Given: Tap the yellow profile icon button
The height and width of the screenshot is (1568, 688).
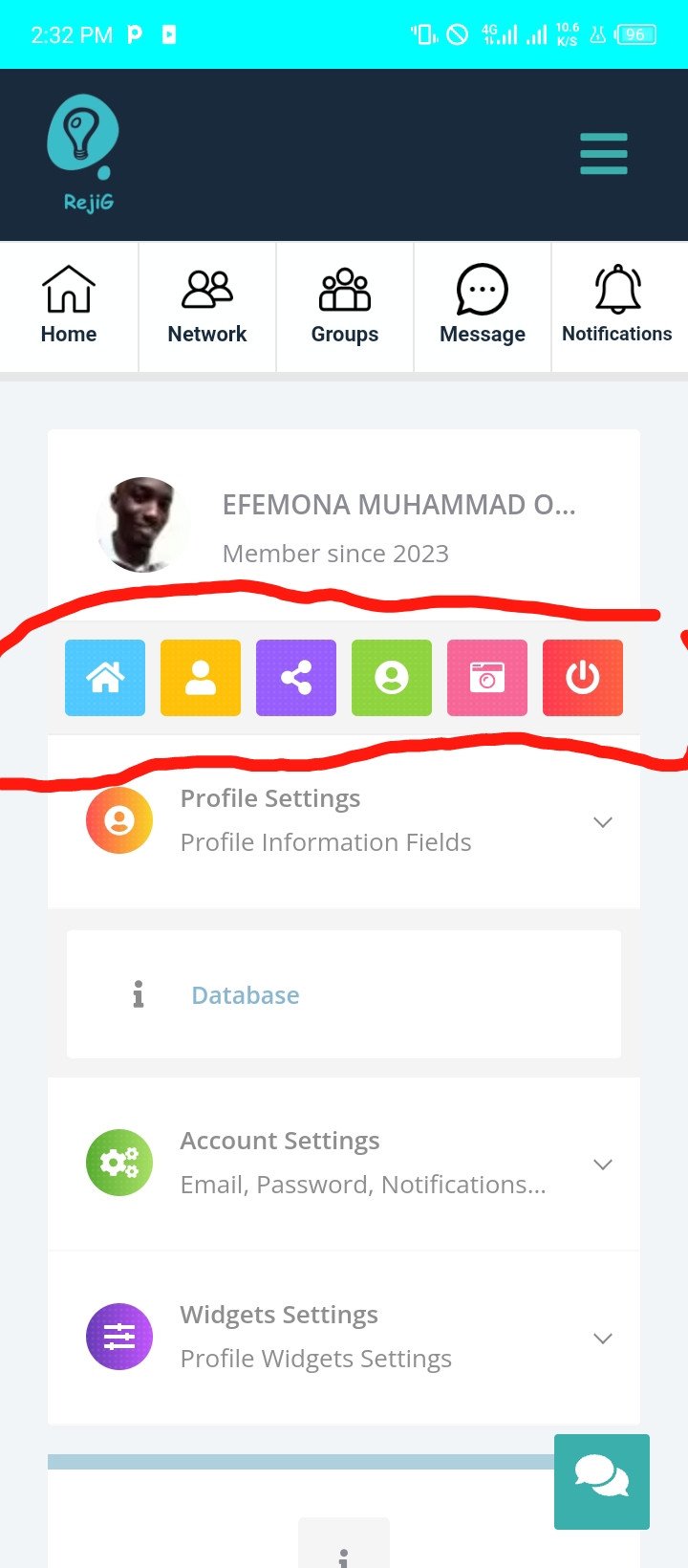Looking at the screenshot, I should [x=201, y=678].
